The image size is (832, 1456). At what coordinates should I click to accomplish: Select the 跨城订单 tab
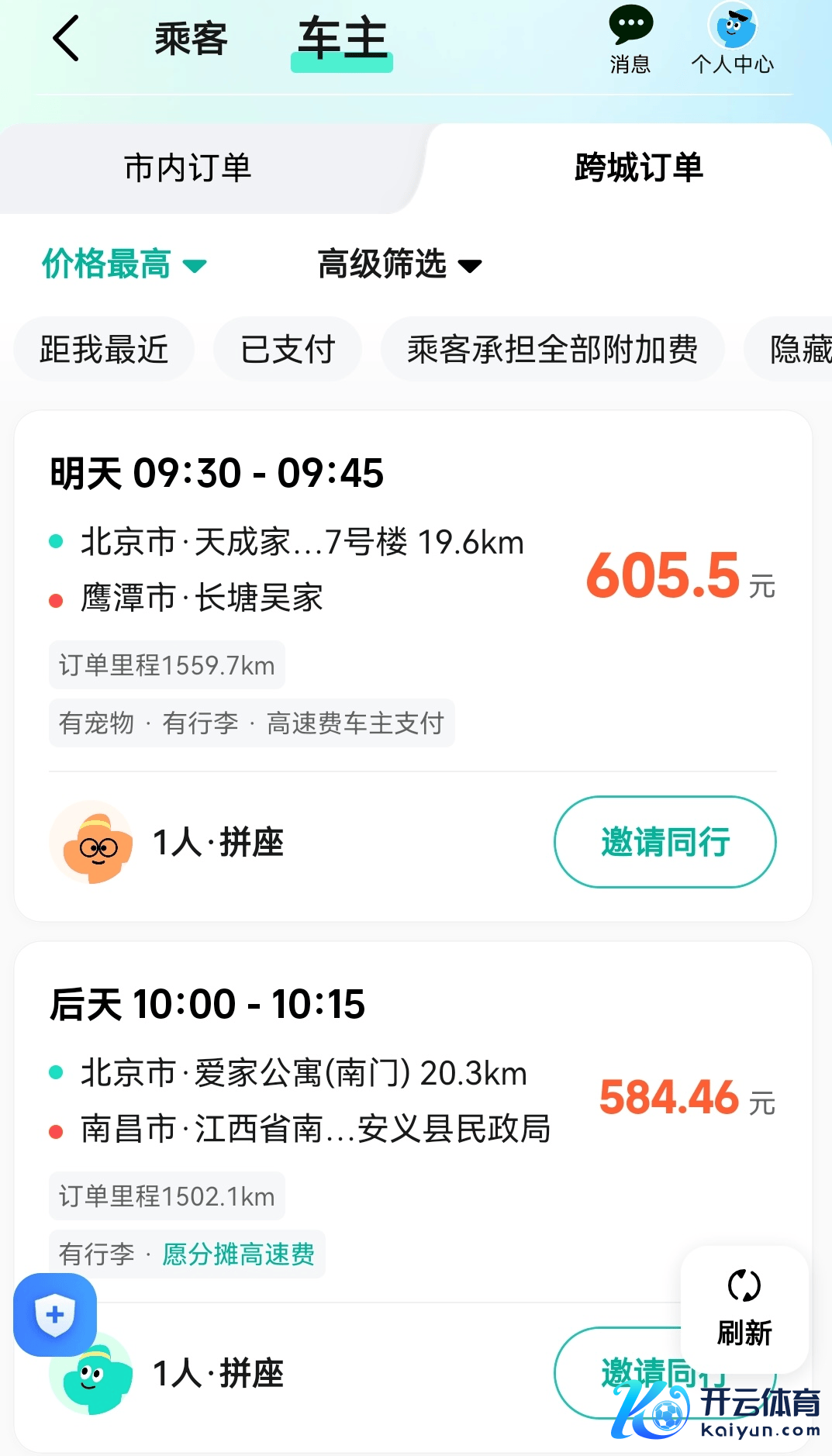pos(638,168)
